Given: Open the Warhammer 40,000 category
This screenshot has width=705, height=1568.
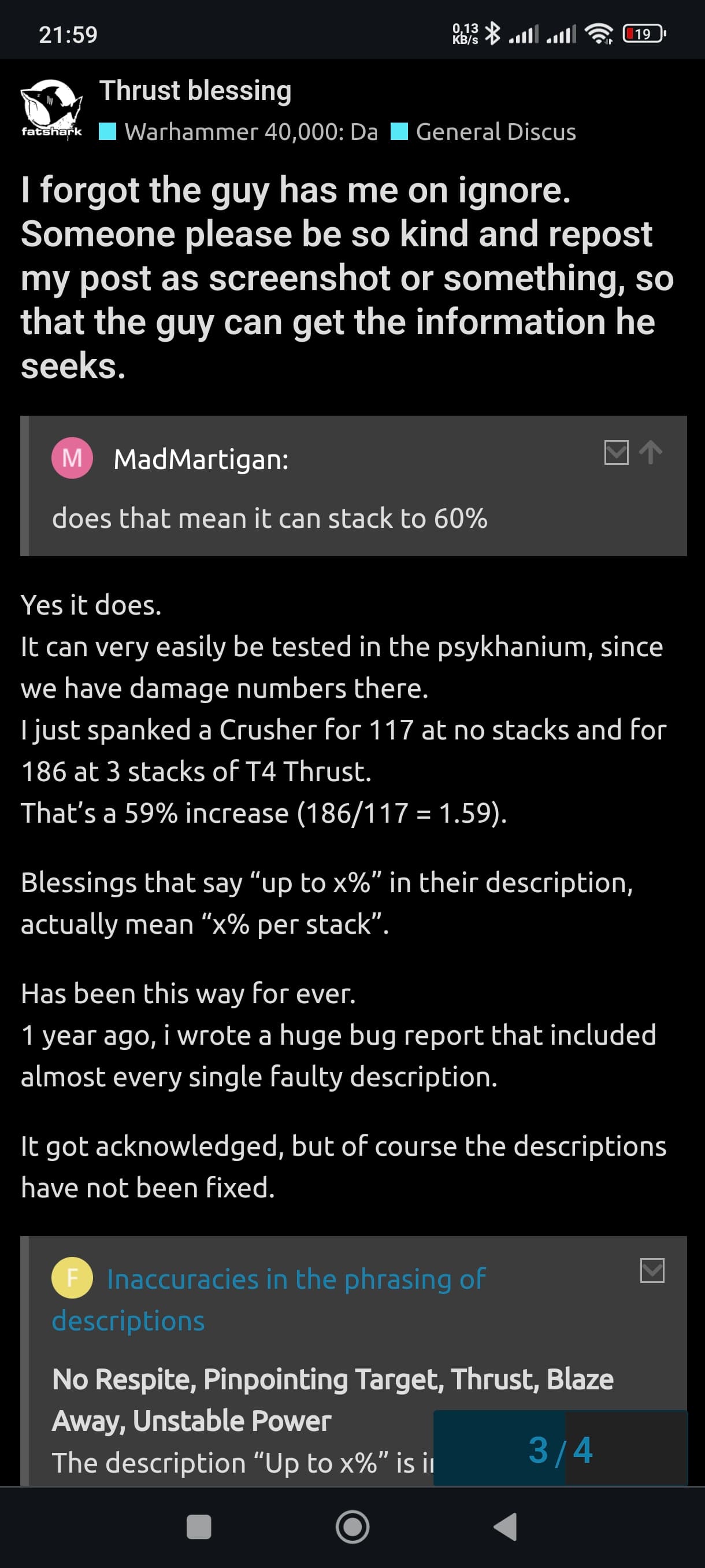Looking at the screenshot, I should (x=239, y=131).
